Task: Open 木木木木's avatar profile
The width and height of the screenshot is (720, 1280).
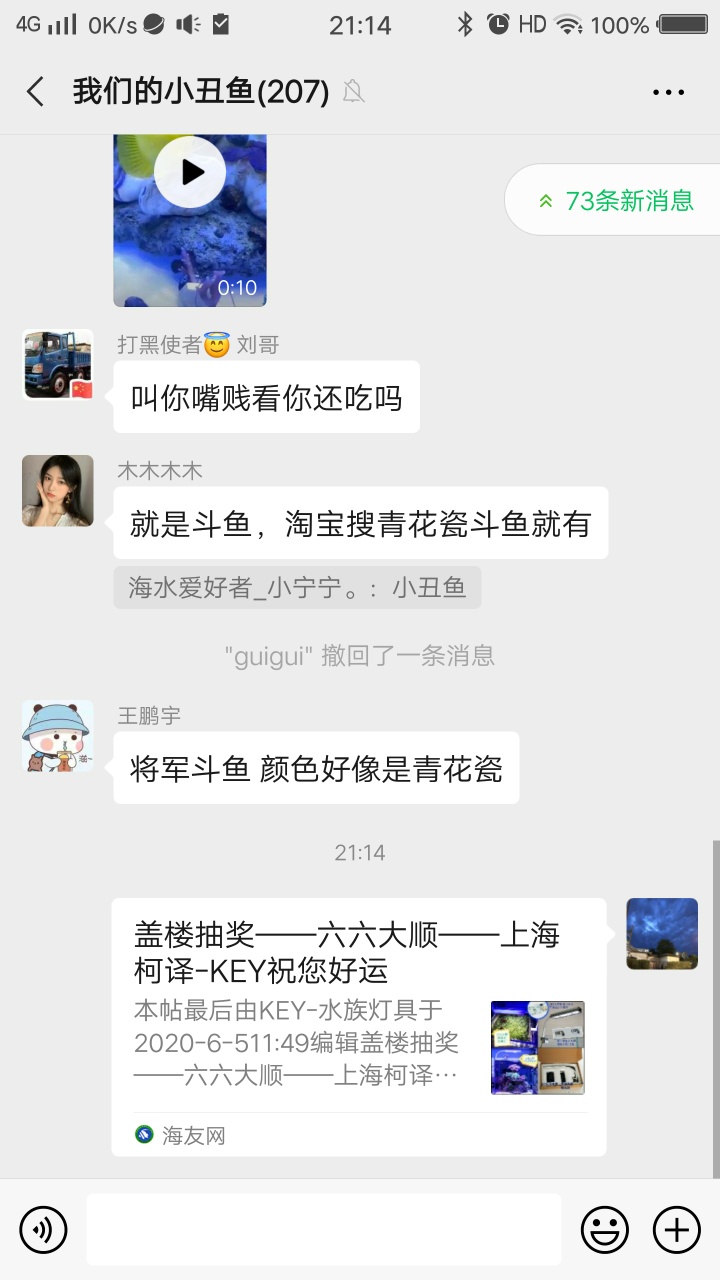Action: click(58, 491)
